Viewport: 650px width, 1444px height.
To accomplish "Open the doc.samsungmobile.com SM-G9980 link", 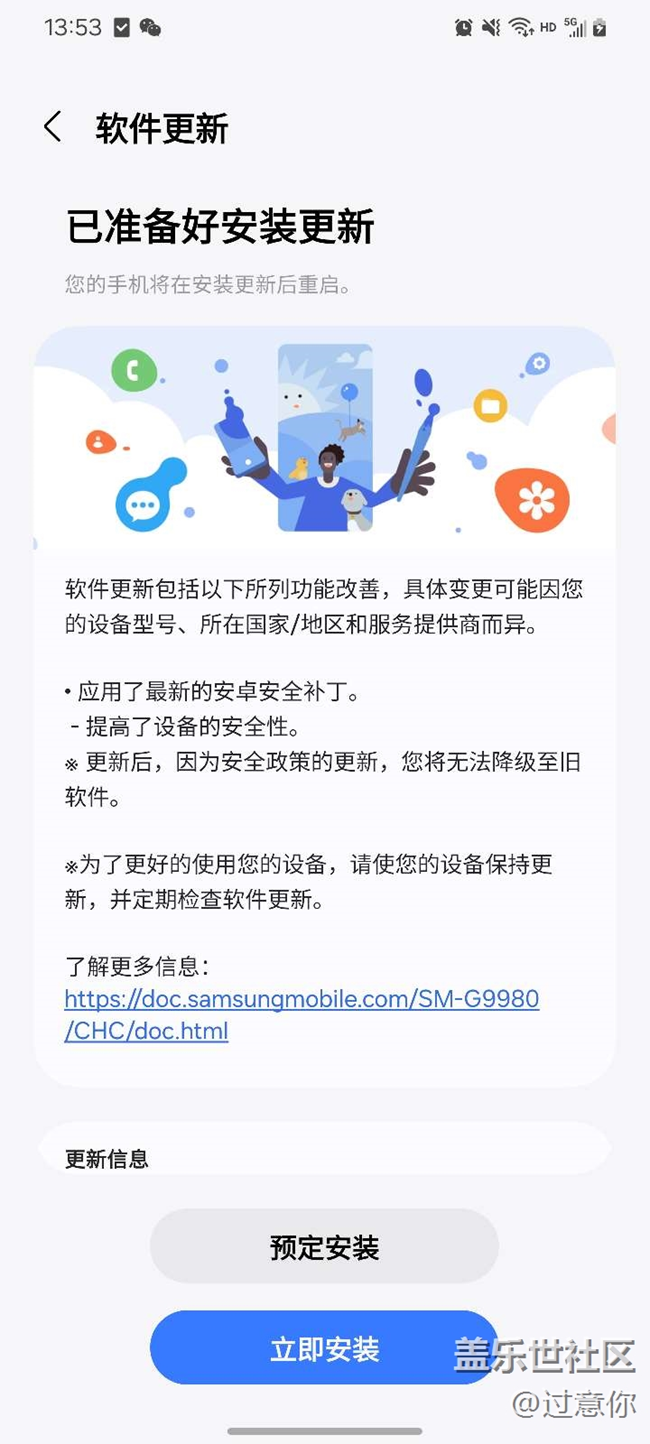I will [302, 1015].
